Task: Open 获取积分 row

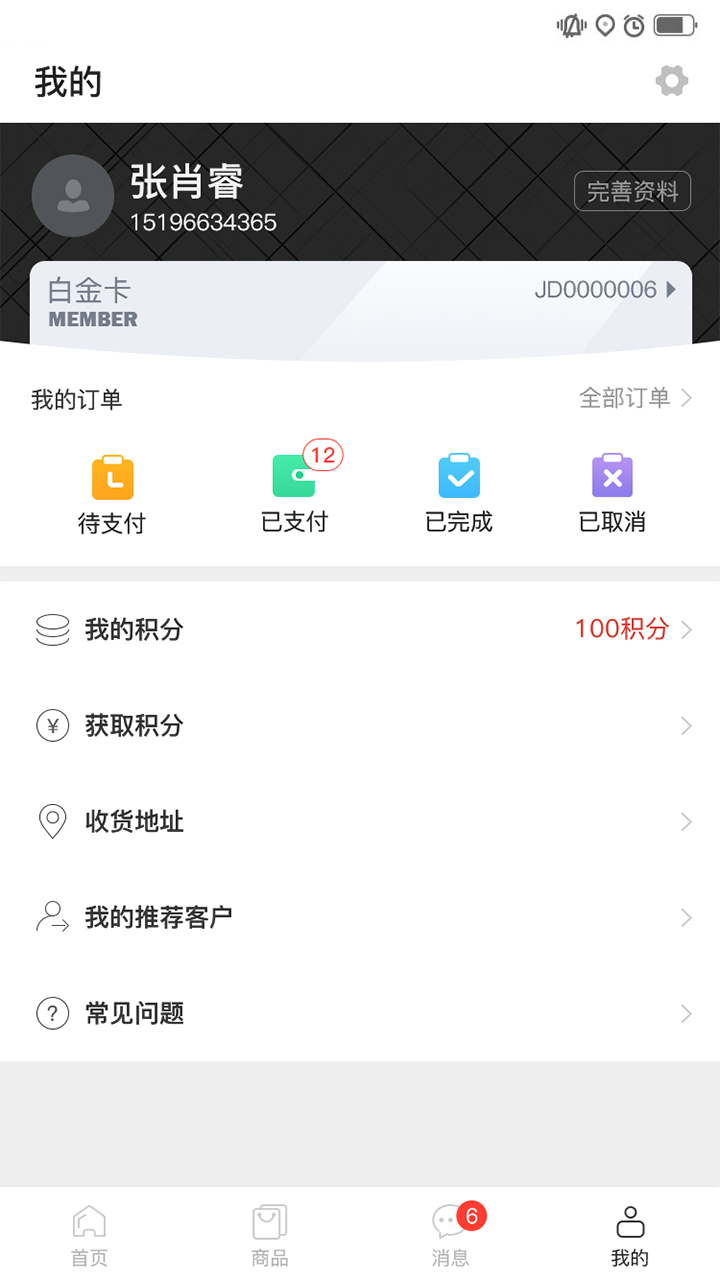Action: (x=360, y=725)
